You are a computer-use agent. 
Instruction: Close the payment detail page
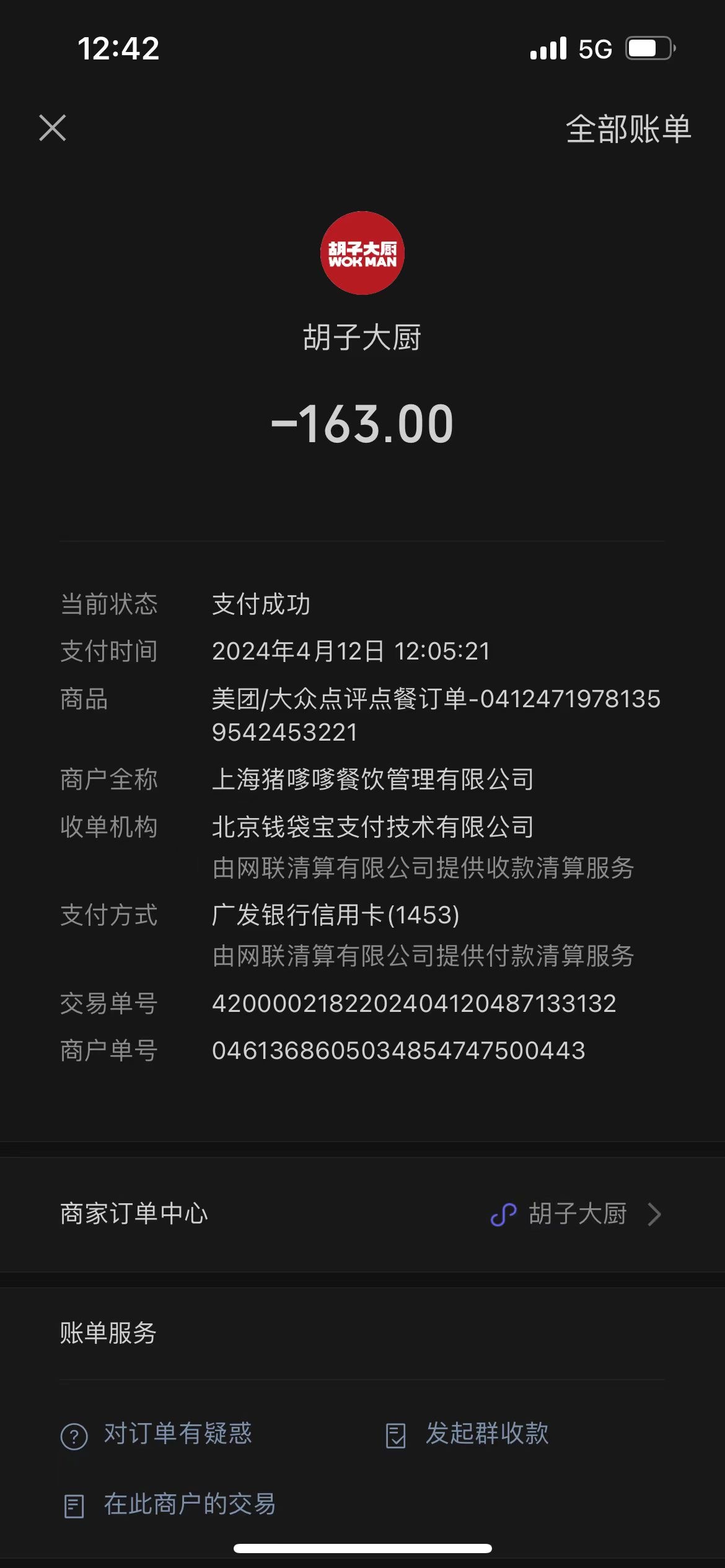coord(53,128)
